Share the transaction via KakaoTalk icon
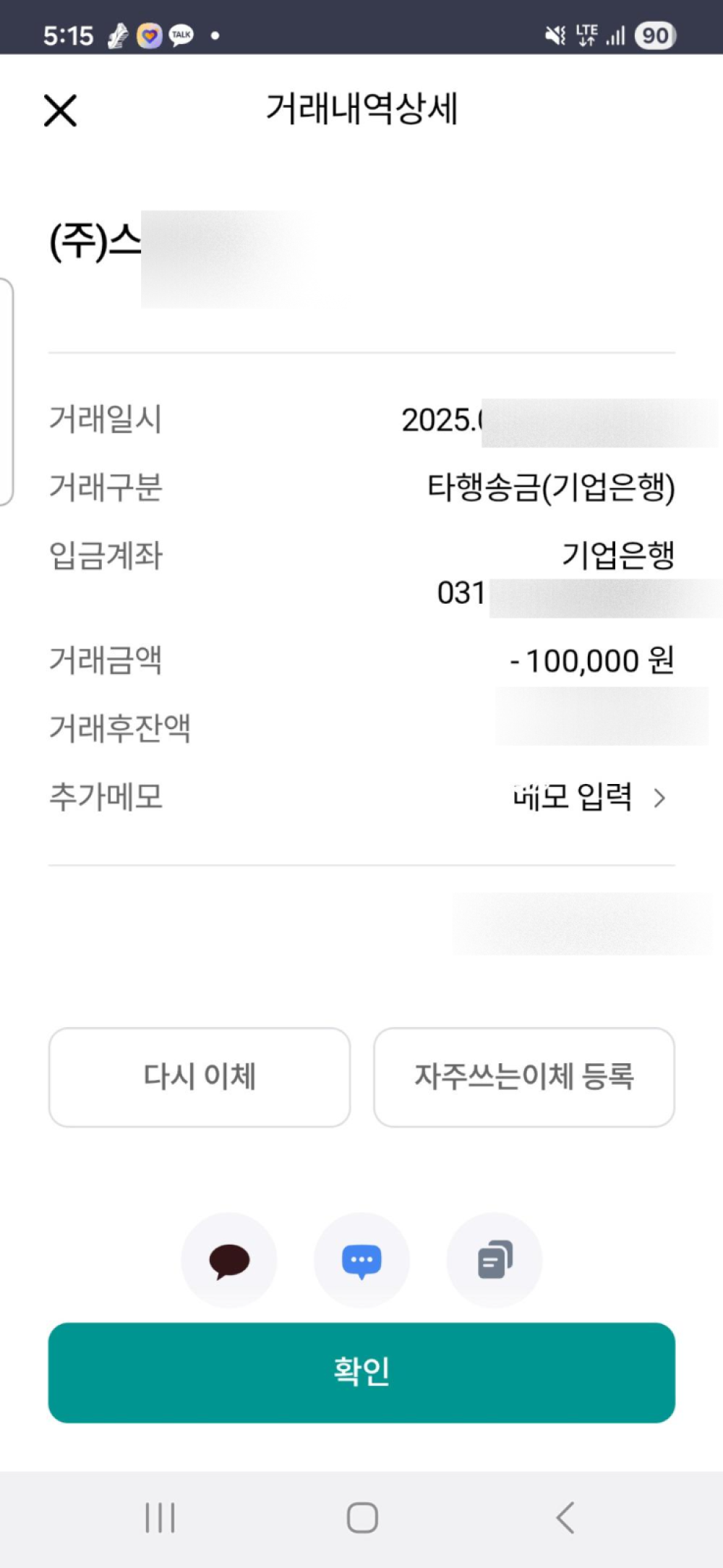Screen dimensions: 723x1568 (229, 1261)
